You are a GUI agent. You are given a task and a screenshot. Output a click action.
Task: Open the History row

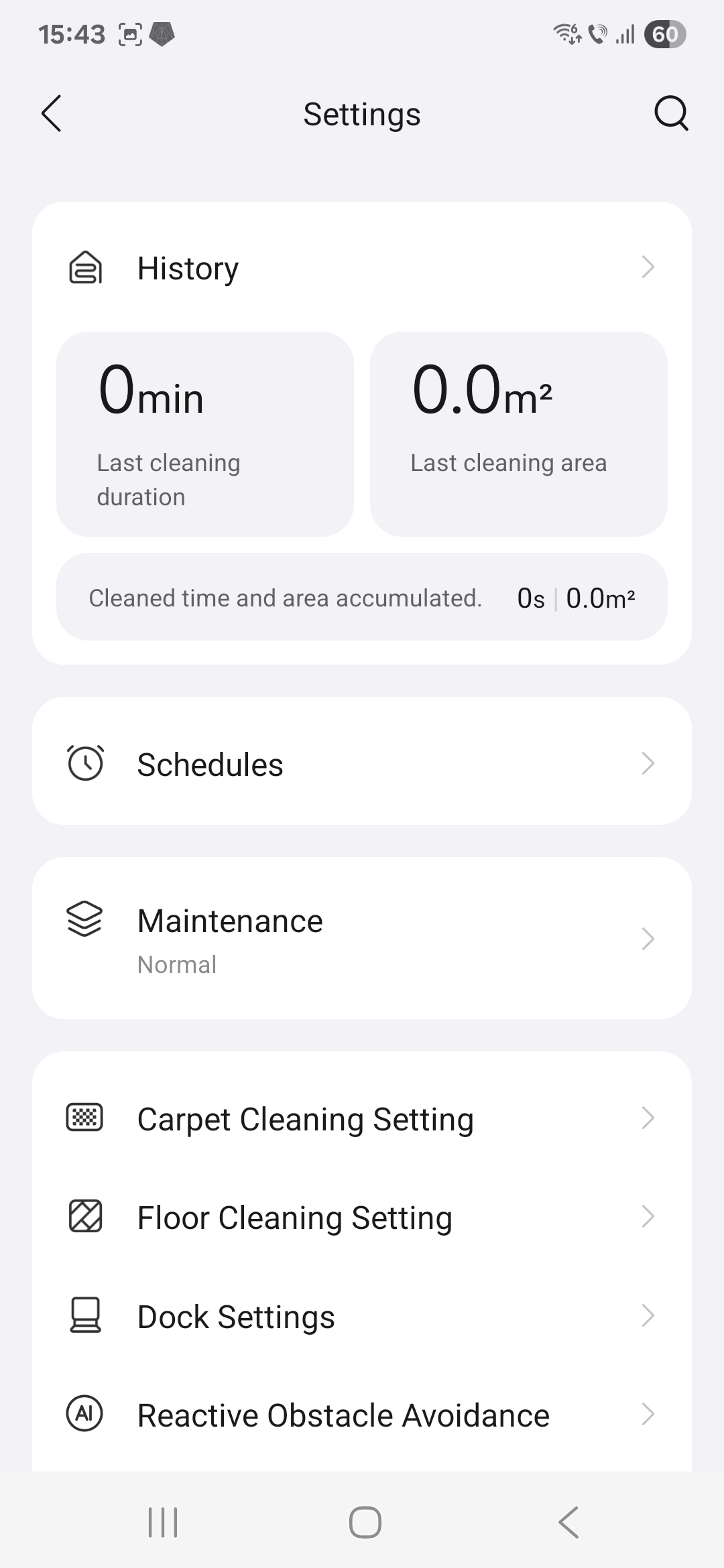click(x=362, y=268)
